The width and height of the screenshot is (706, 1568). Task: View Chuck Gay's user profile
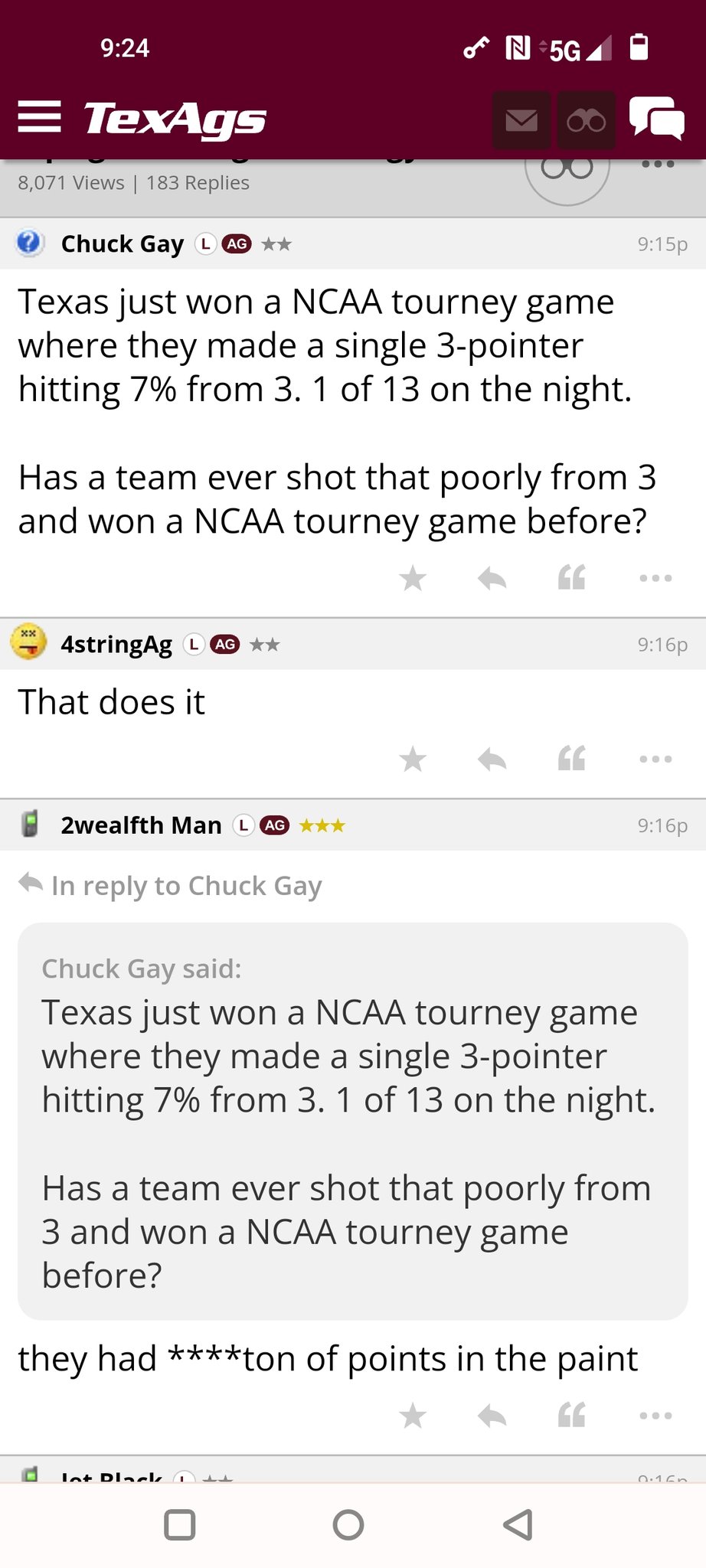click(123, 244)
